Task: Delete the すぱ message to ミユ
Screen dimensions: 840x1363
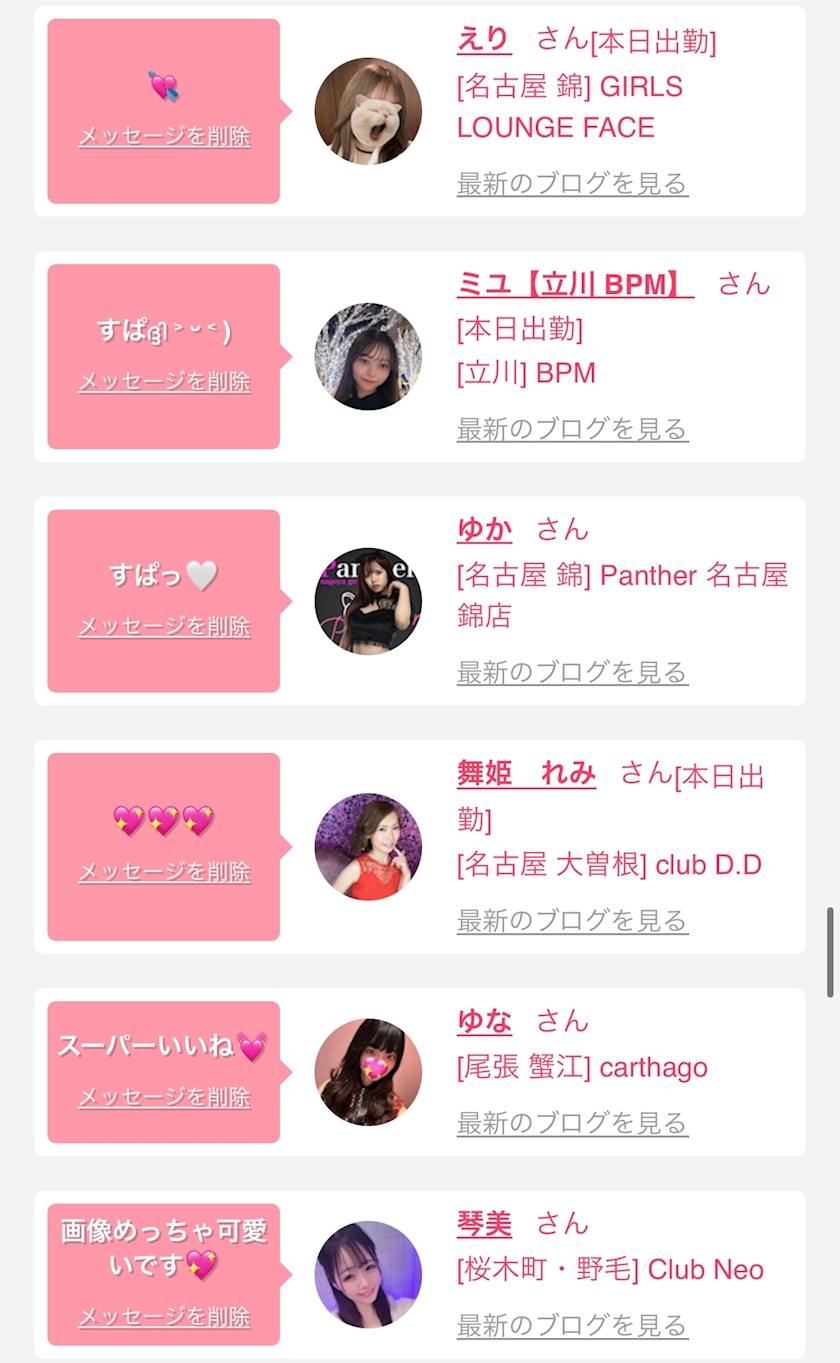Action: click(x=164, y=382)
